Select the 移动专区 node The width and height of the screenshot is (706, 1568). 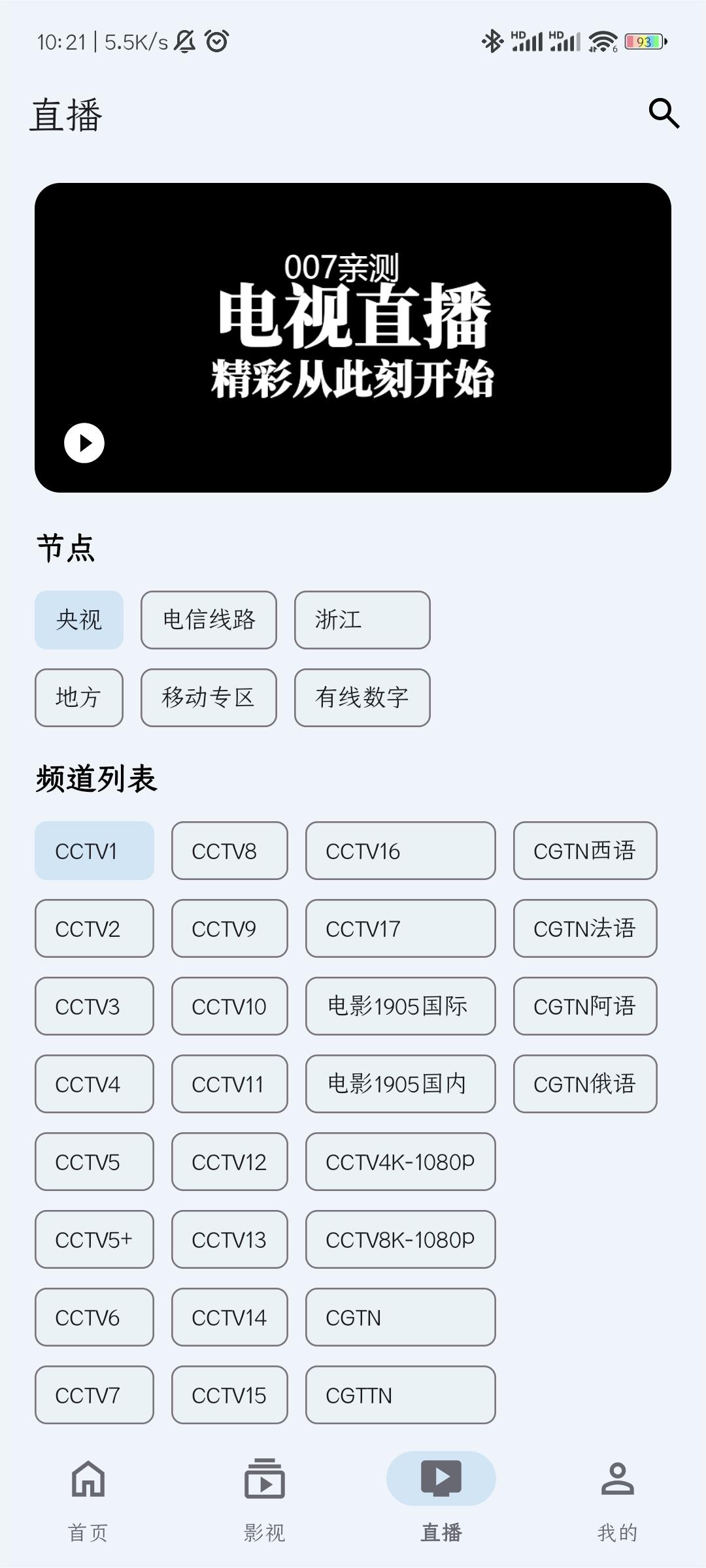point(209,698)
